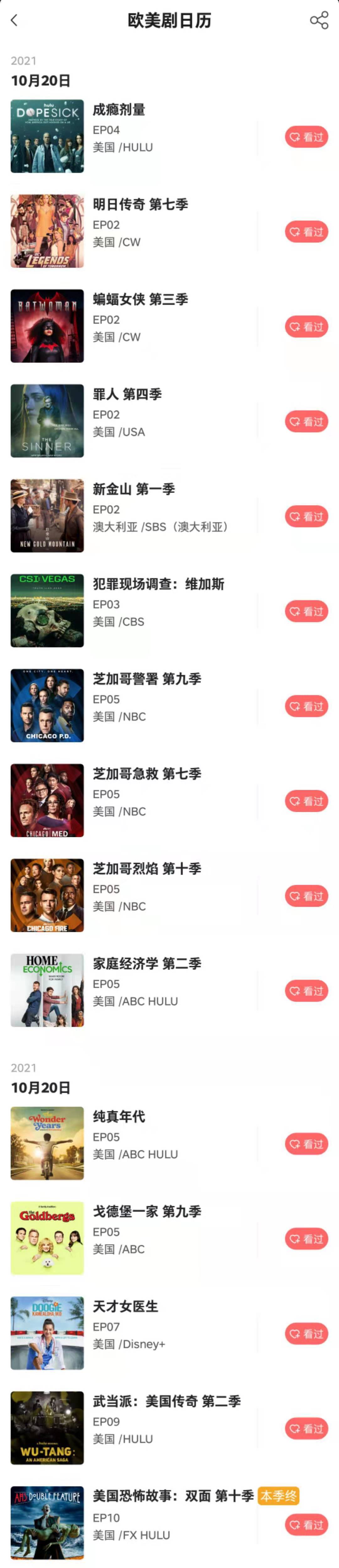Mark 天才女医生 as watched

[306, 1334]
